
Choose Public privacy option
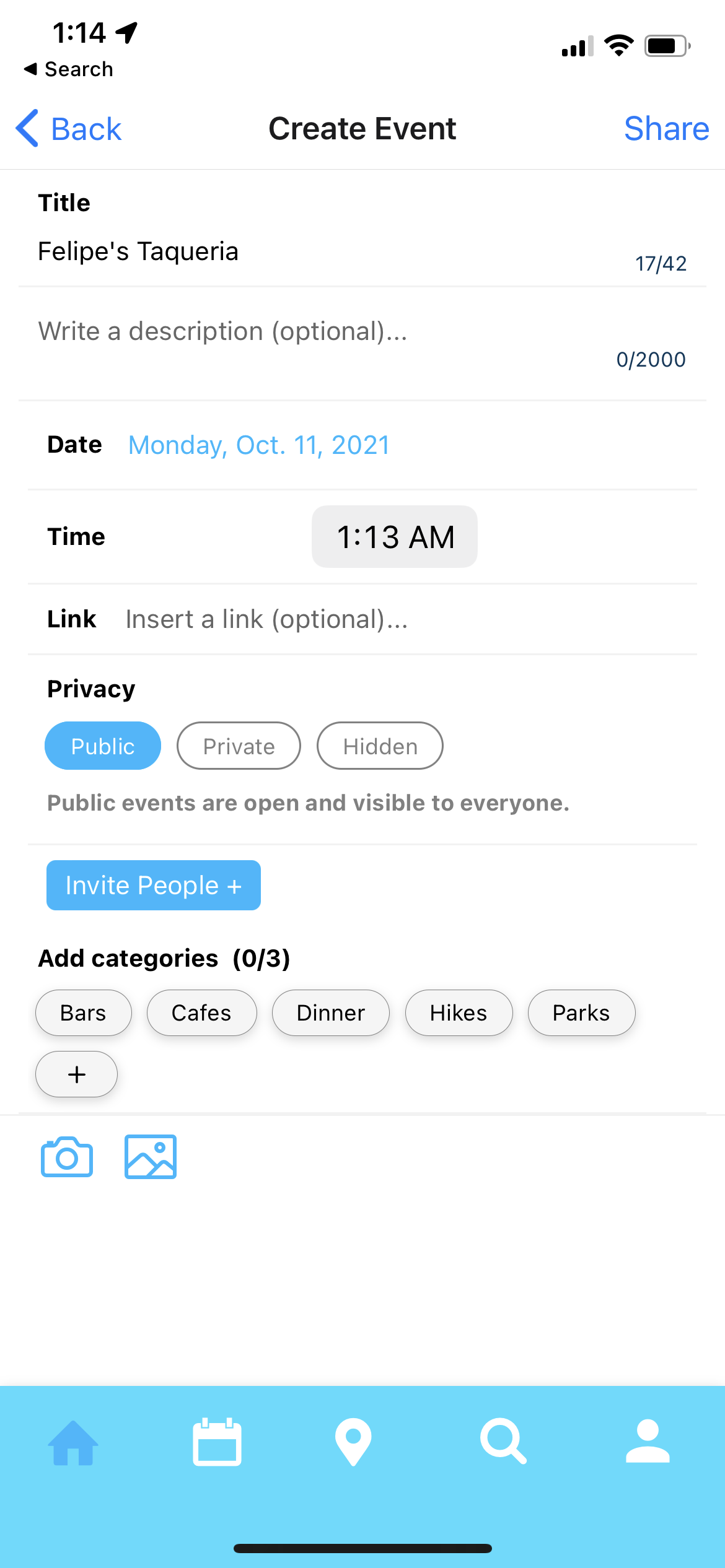coord(103,746)
